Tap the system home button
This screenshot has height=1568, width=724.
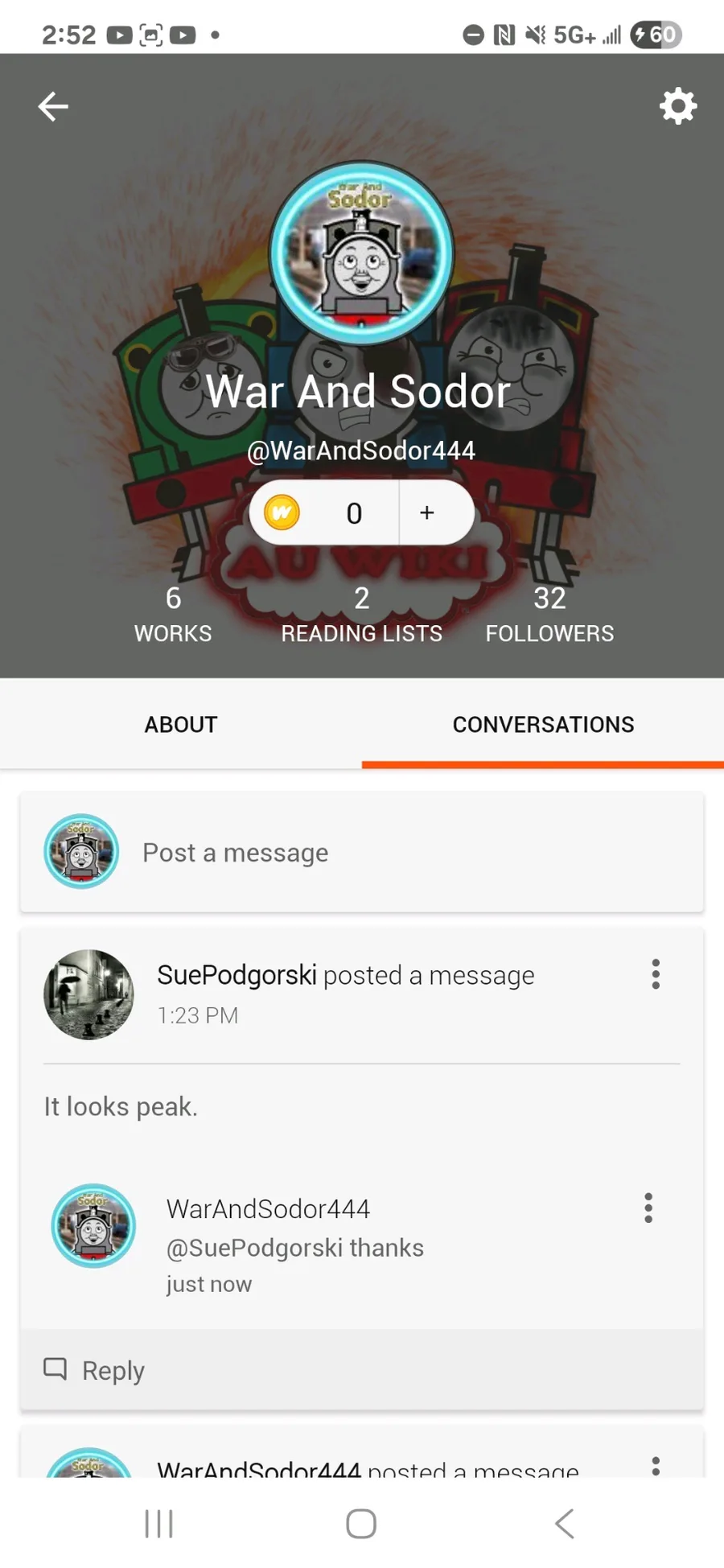click(x=361, y=1523)
